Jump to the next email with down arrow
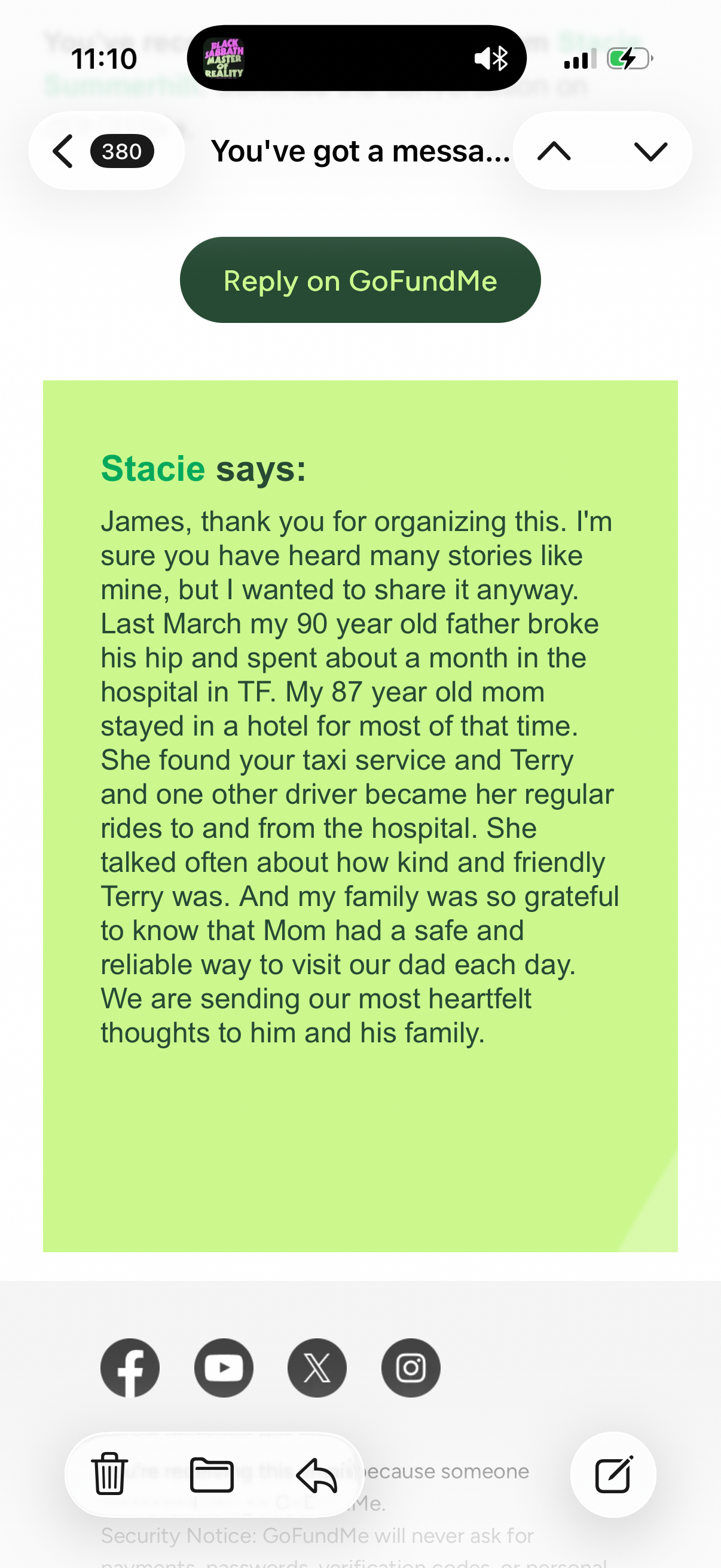Viewport: 721px width, 1568px height. tap(650, 151)
